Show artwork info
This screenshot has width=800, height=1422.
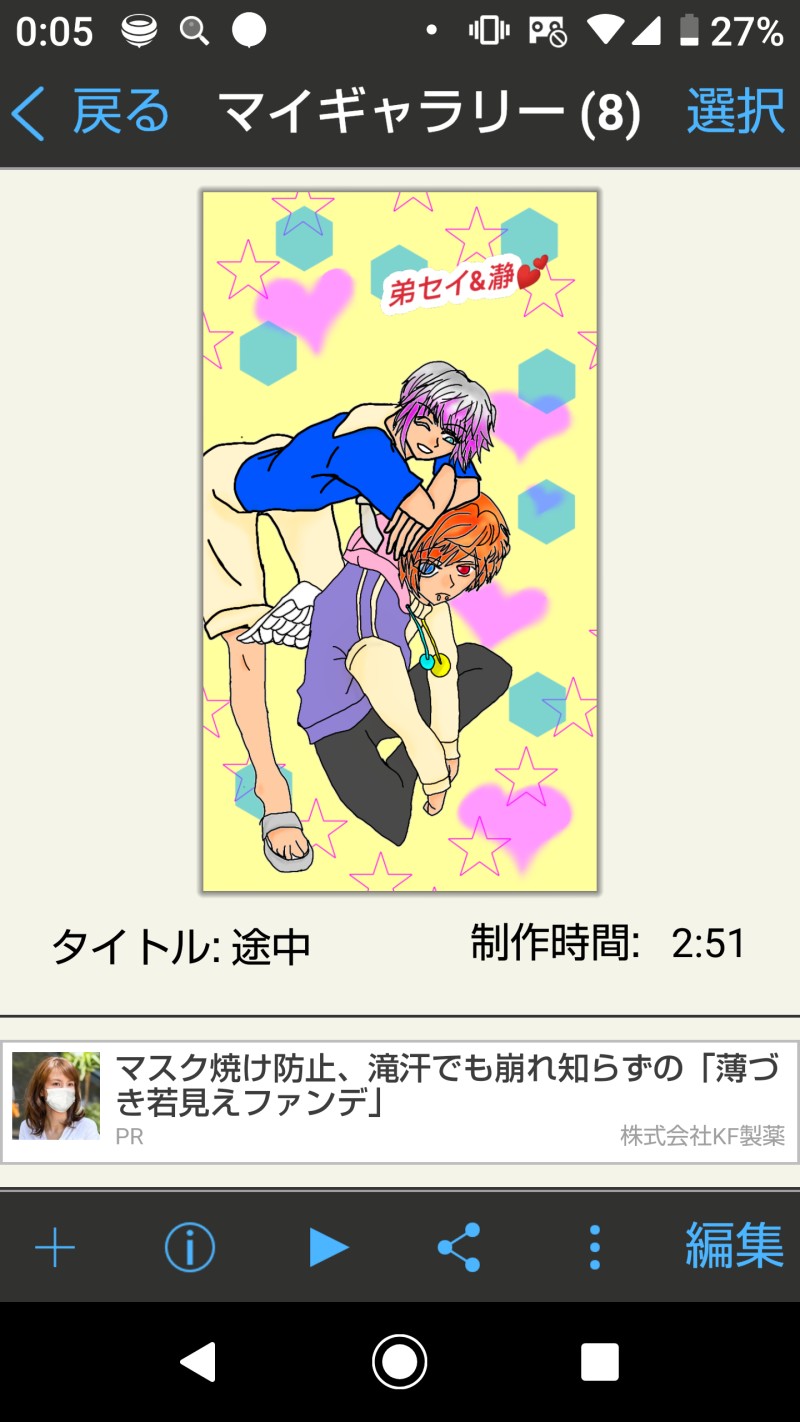(189, 1247)
